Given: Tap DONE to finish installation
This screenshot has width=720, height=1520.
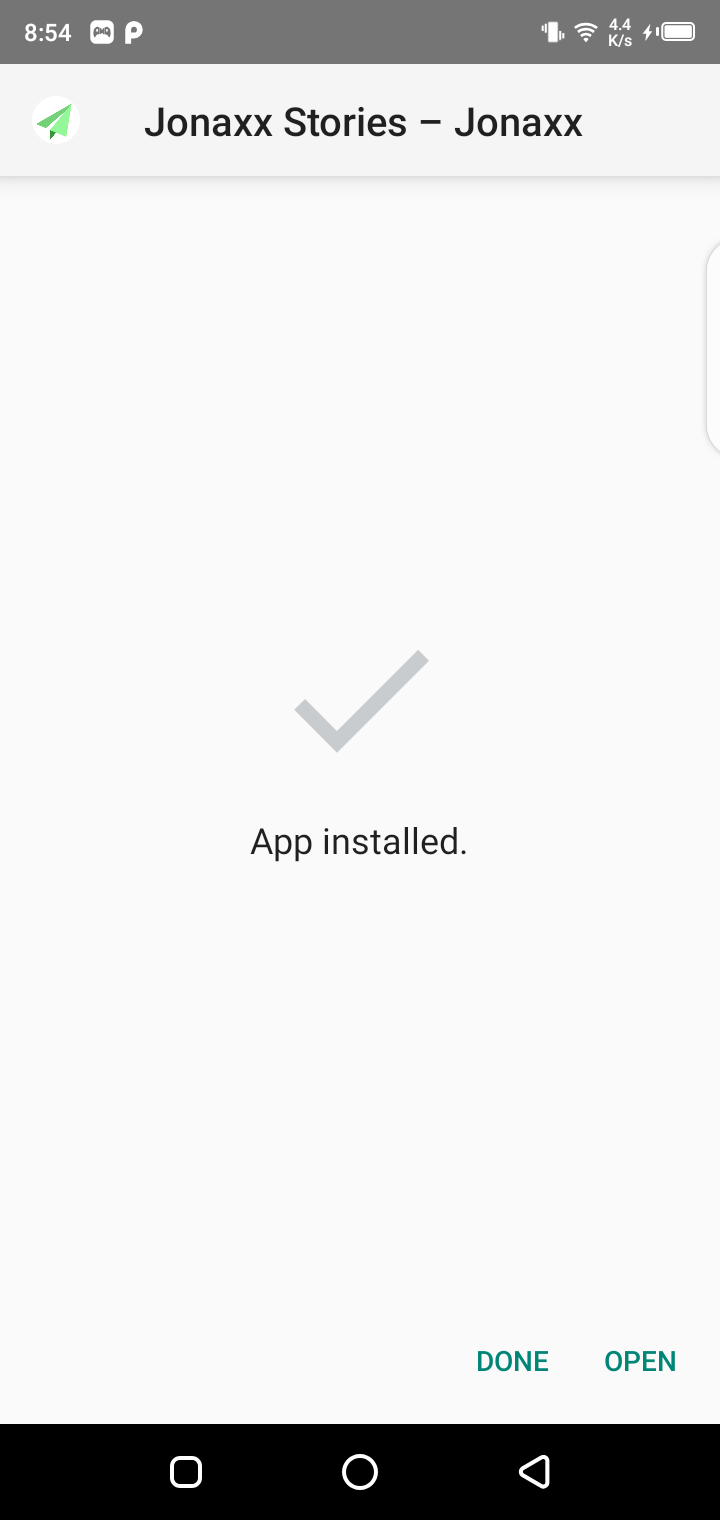Looking at the screenshot, I should (512, 1361).
